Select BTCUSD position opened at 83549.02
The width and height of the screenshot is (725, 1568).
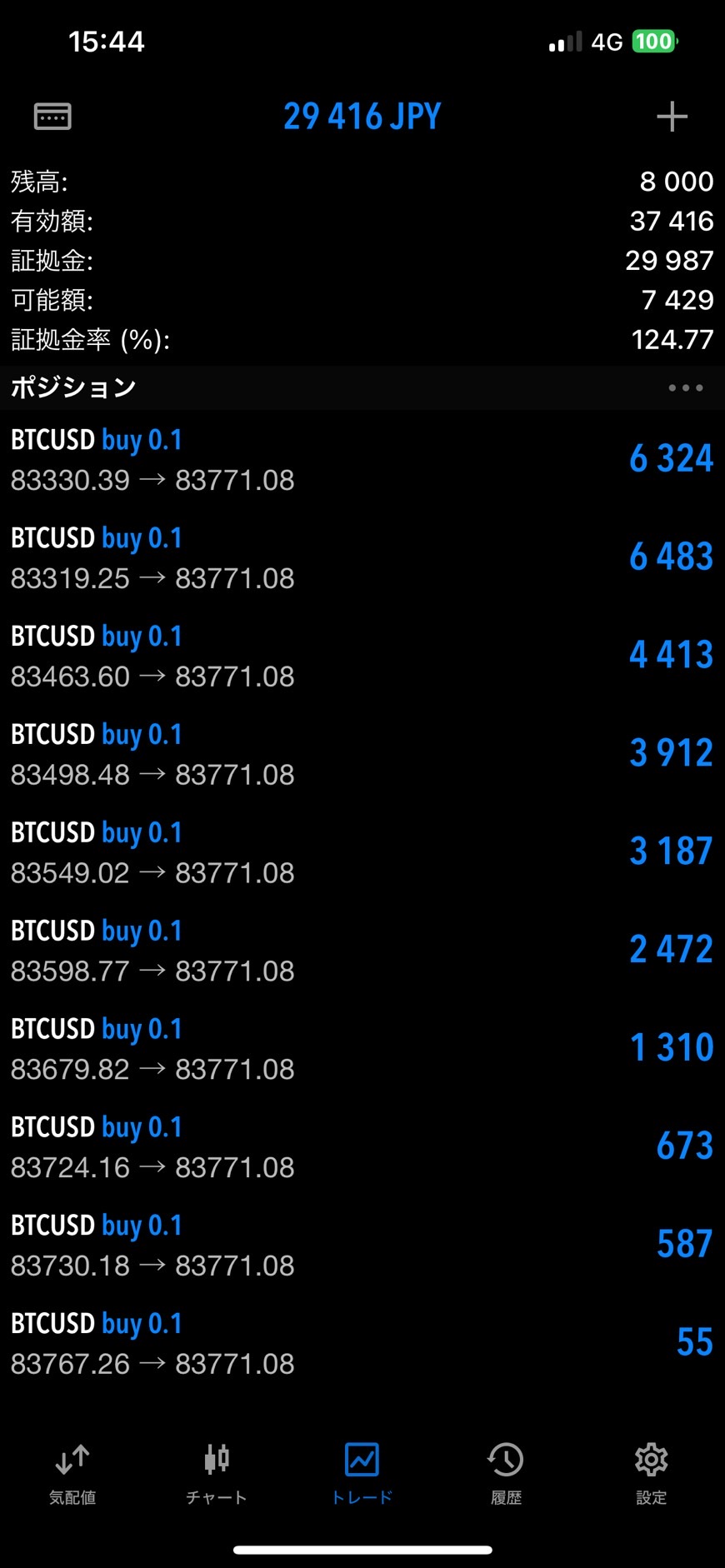point(362,852)
